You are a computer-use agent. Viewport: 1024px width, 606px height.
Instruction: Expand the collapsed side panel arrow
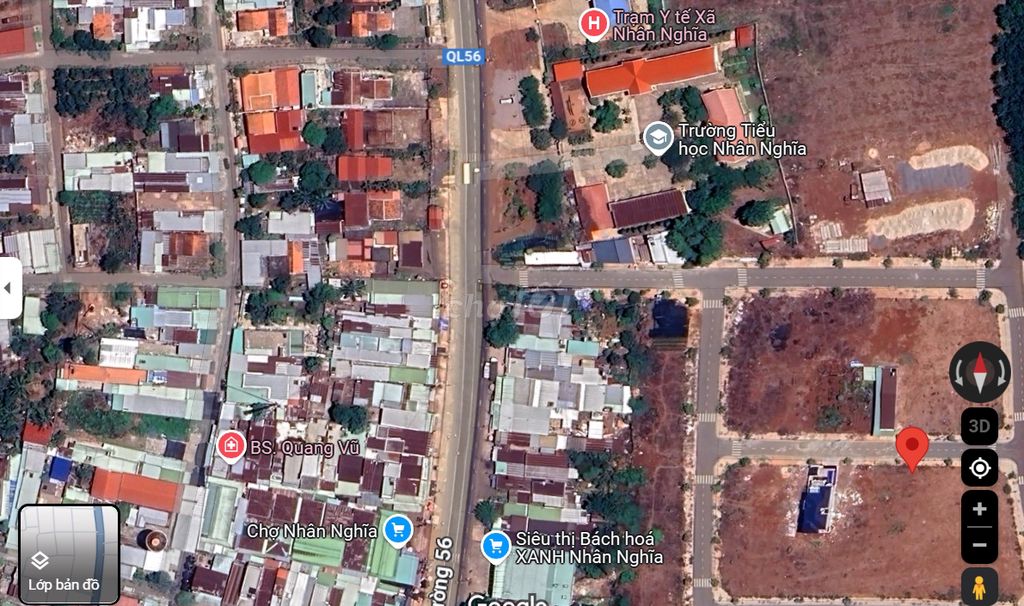9,288
